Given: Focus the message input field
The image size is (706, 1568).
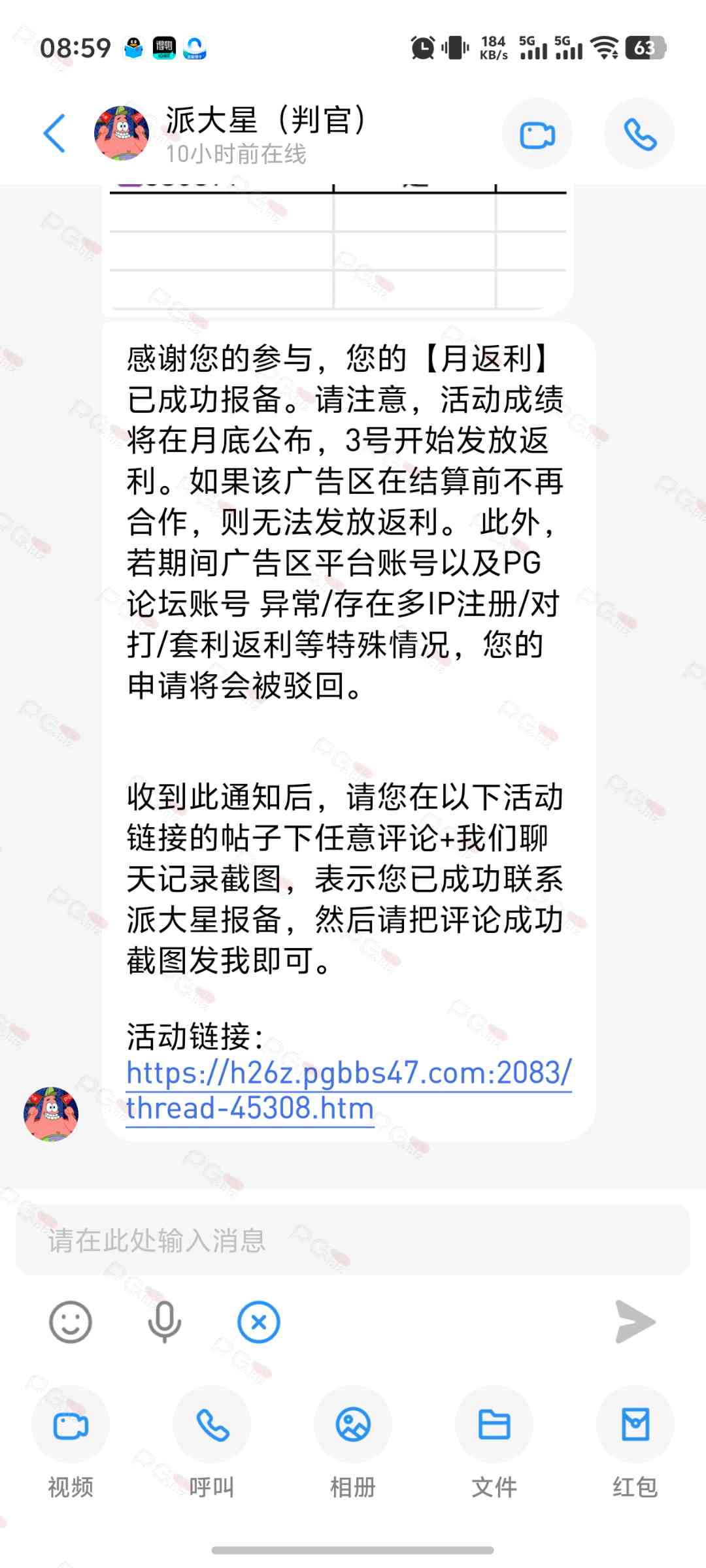Looking at the screenshot, I should click(353, 1240).
